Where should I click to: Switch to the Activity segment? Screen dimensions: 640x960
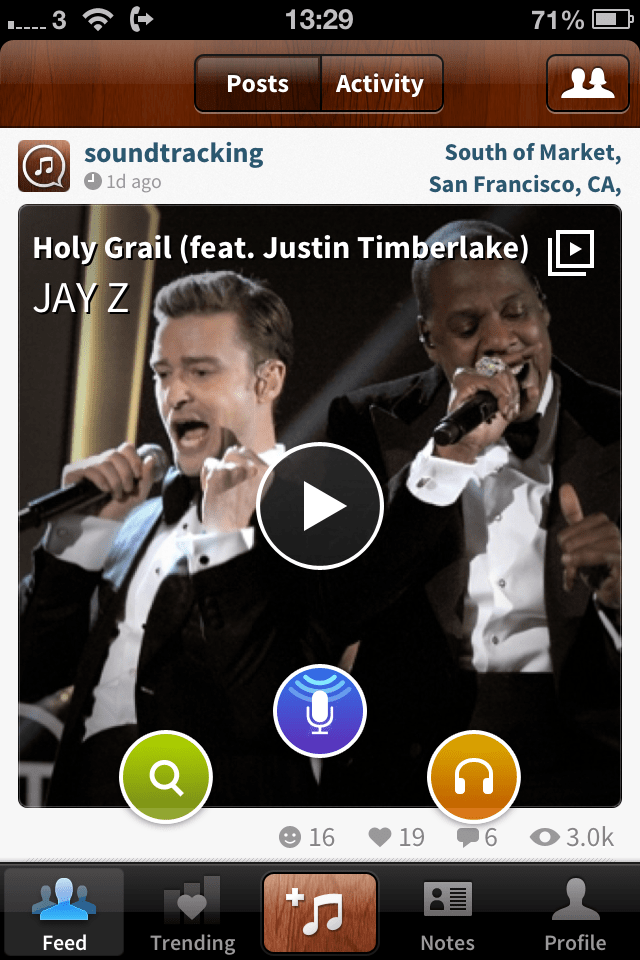coord(380,84)
